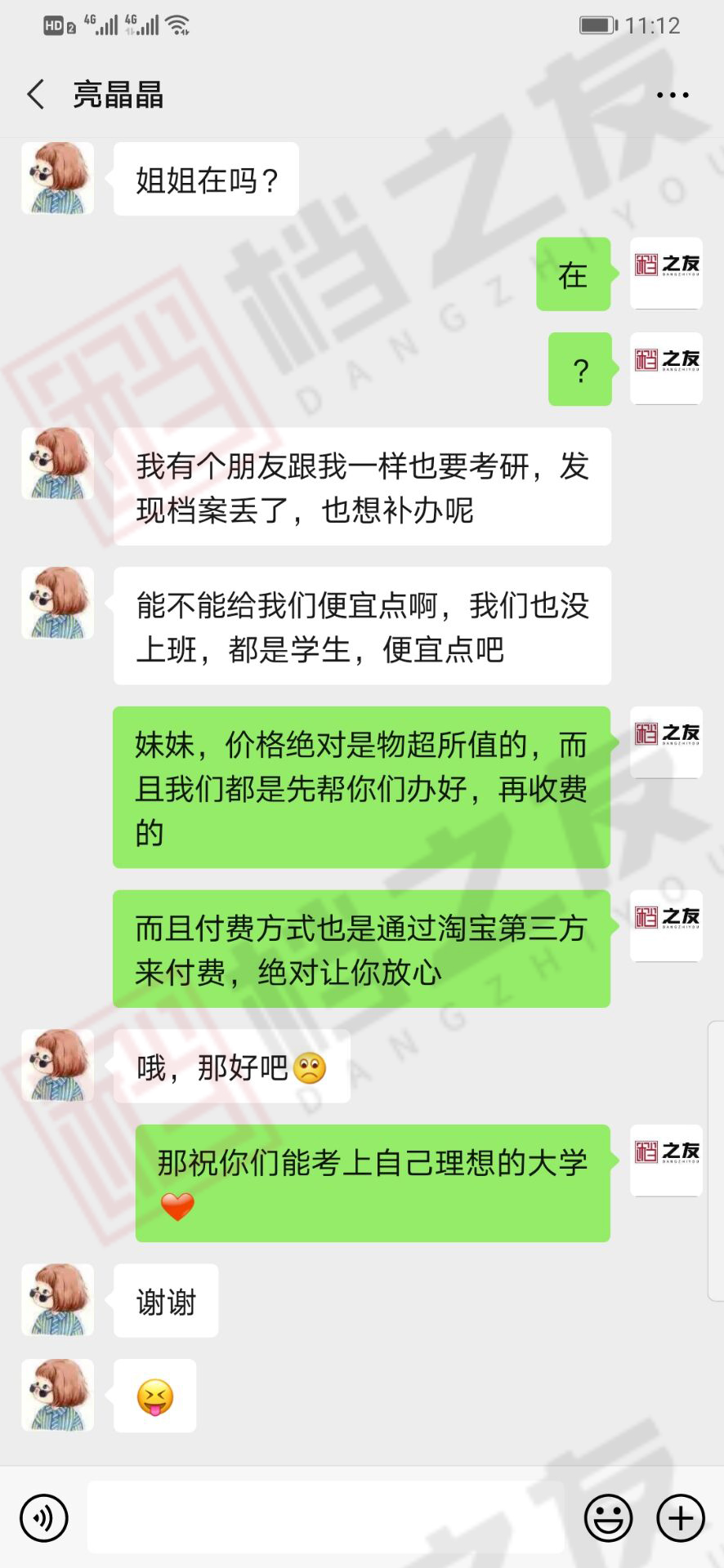Screen dimensions: 724x1568
Task: Focus the message text field
Action: click(x=325, y=1518)
